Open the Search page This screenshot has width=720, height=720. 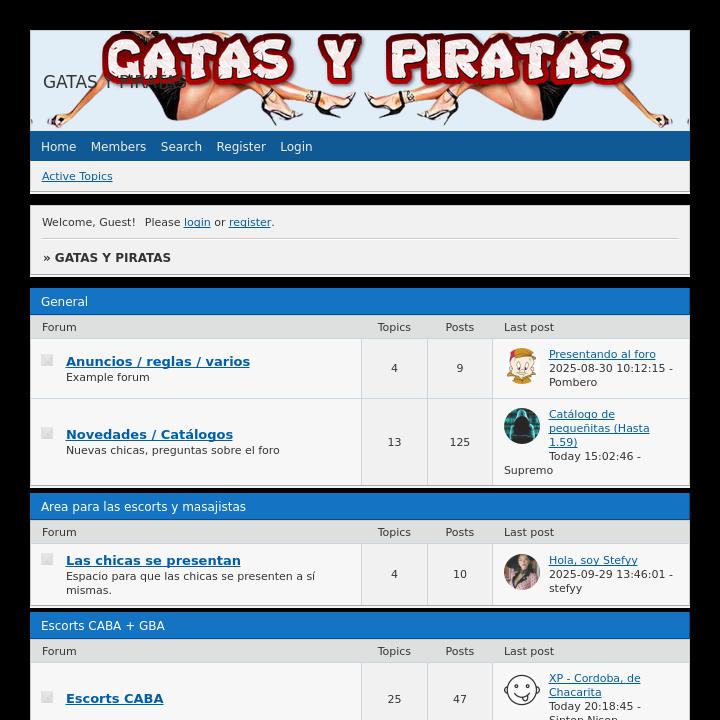pyautogui.click(x=181, y=147)
